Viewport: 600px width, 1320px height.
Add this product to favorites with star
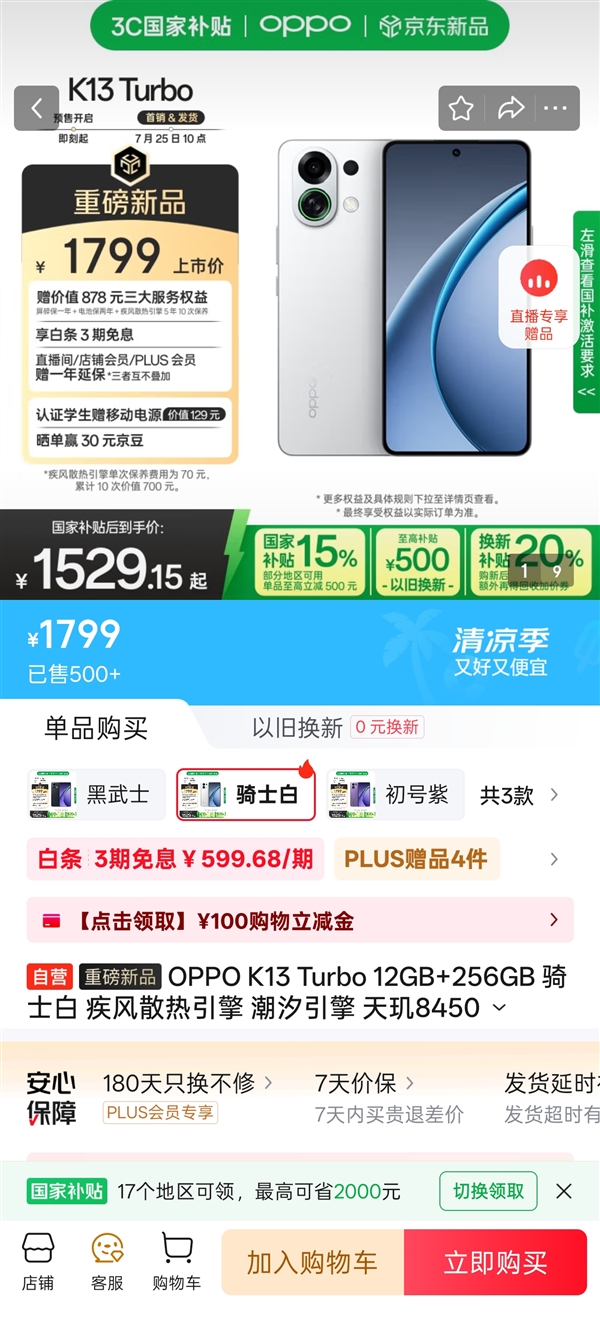pyautogui.click(x=461, y=108)
